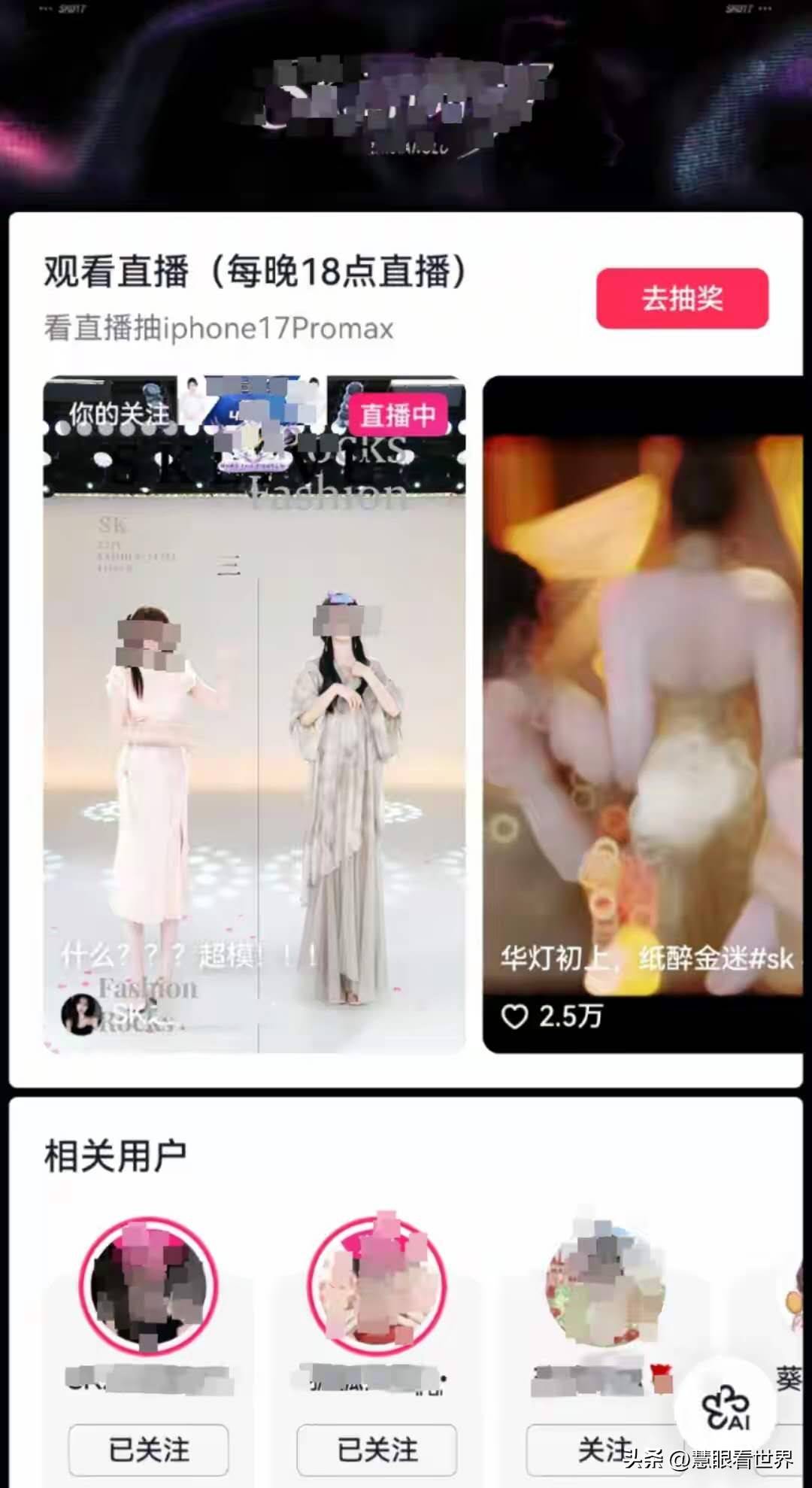Open the second related user's avatar
Screen dimensions: 812x1488
point(377,1285)
